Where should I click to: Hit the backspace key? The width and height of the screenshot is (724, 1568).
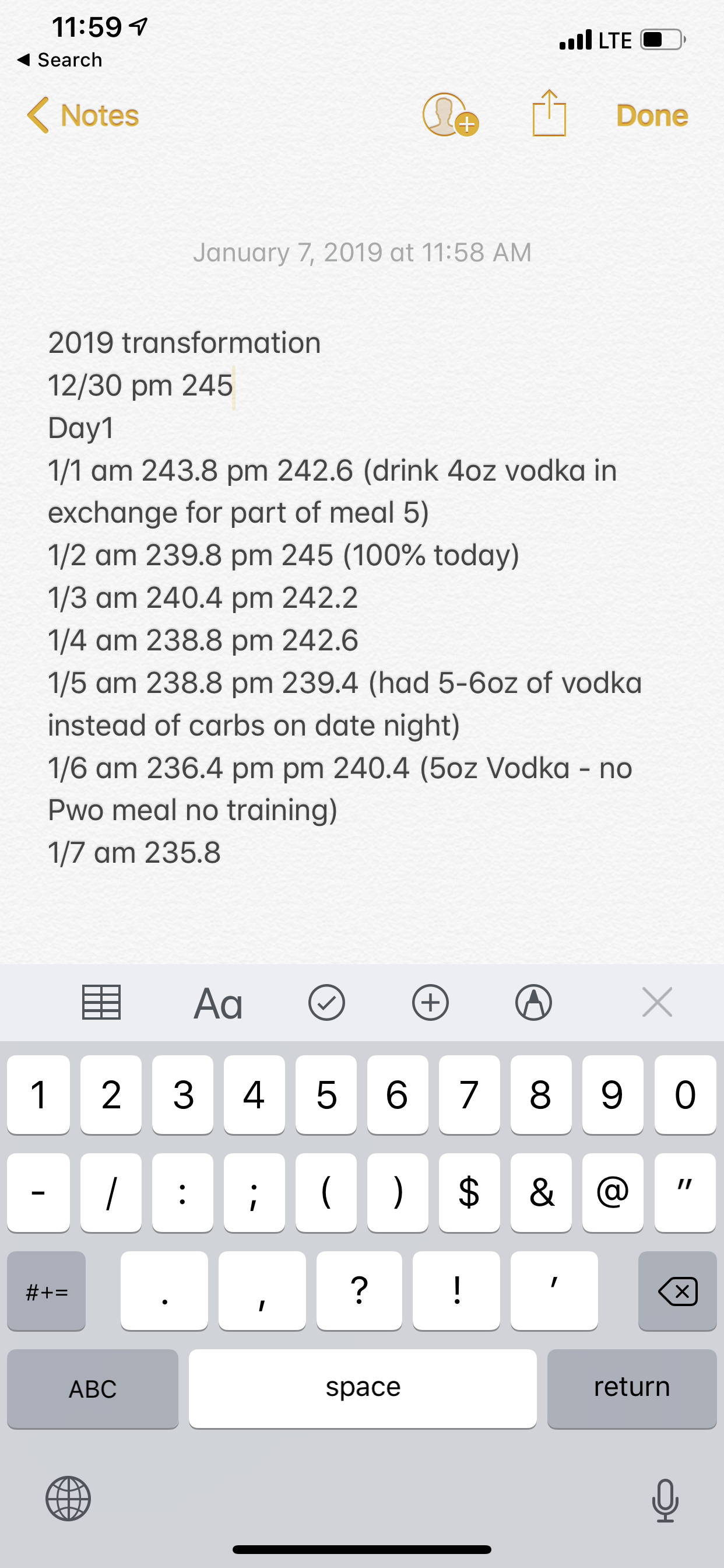[677, 1290]
